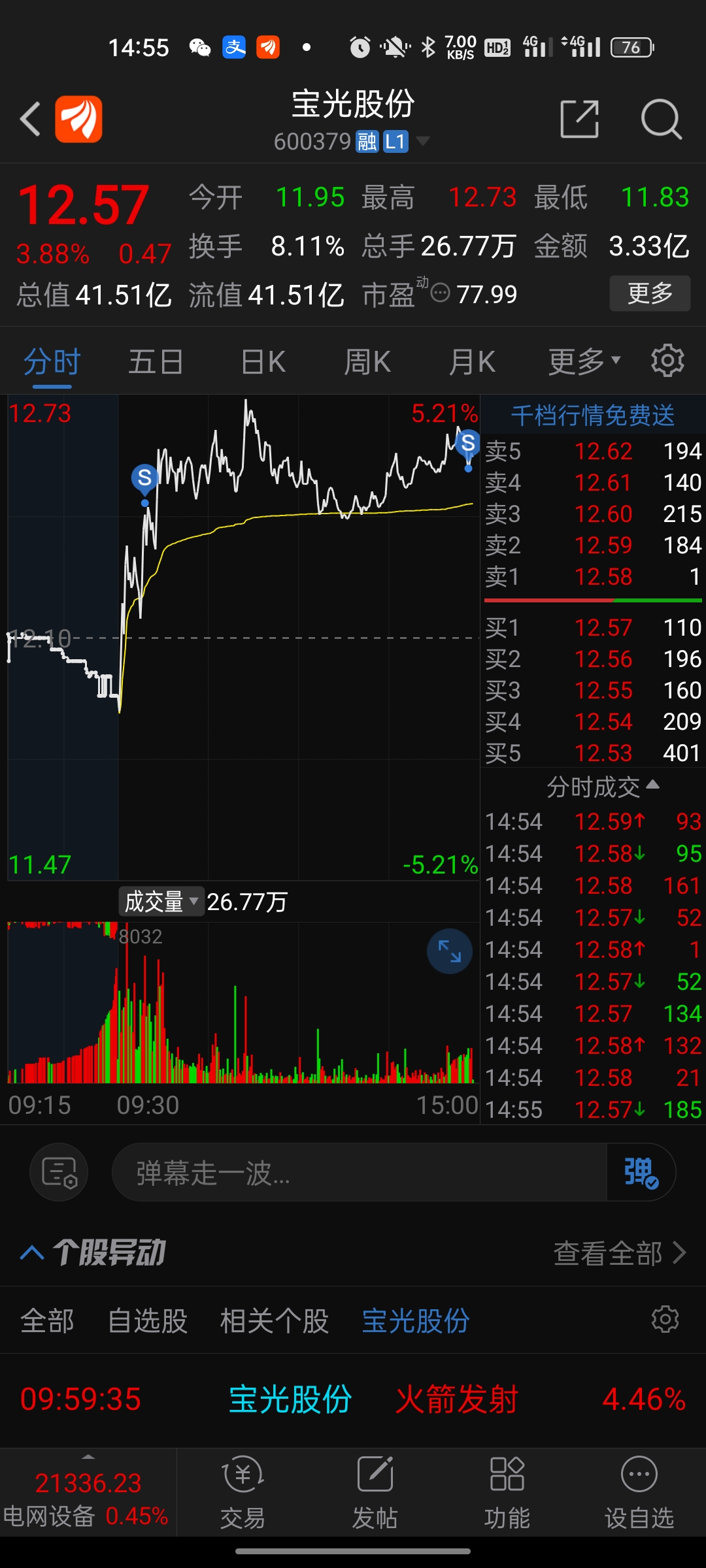Tap the 更多 button for more quote data
This screenshot has width=706, height=1568.
650,293
